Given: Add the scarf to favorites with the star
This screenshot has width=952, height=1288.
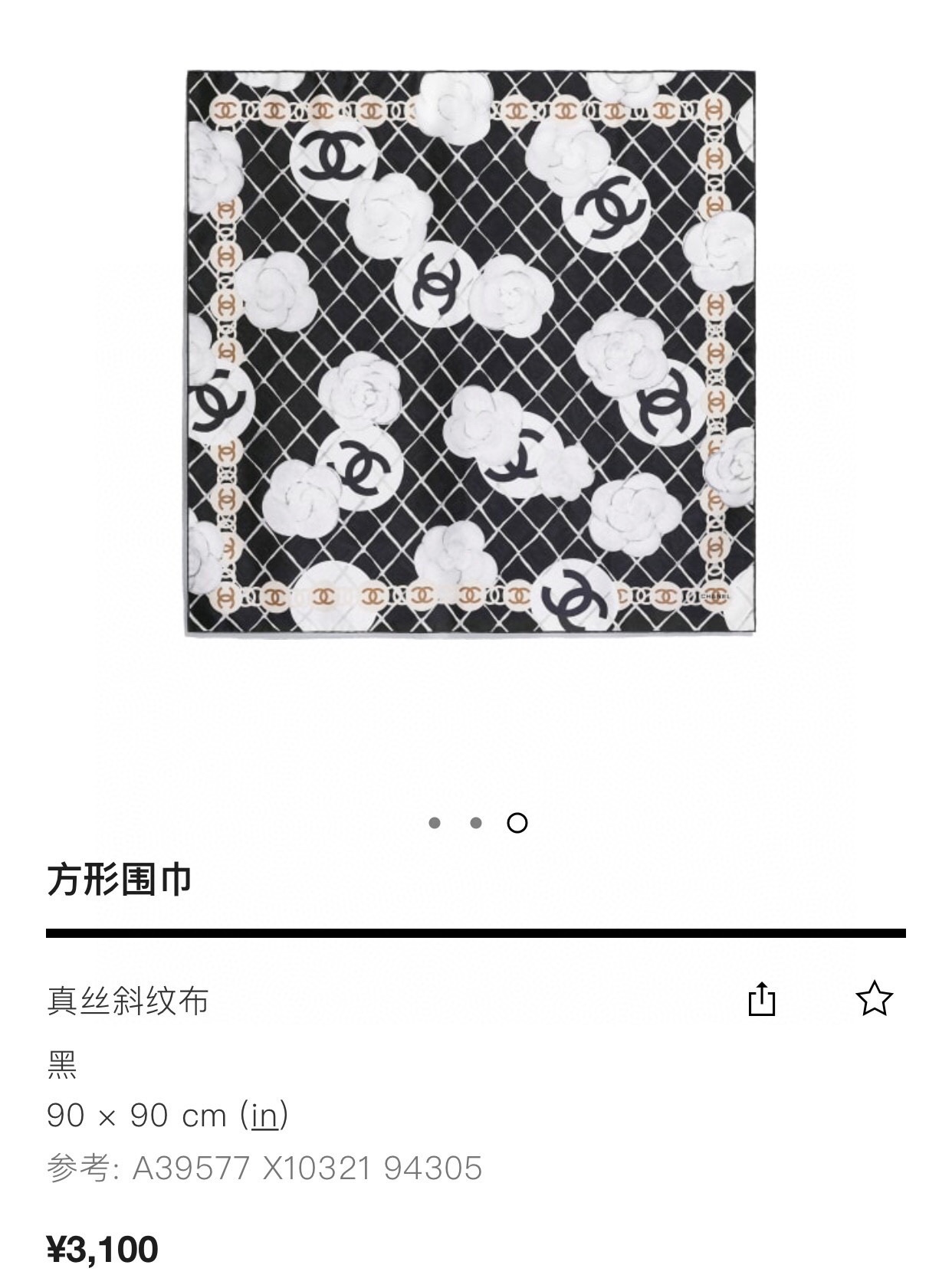Looking at the screenshot, I should click(874, 999).
